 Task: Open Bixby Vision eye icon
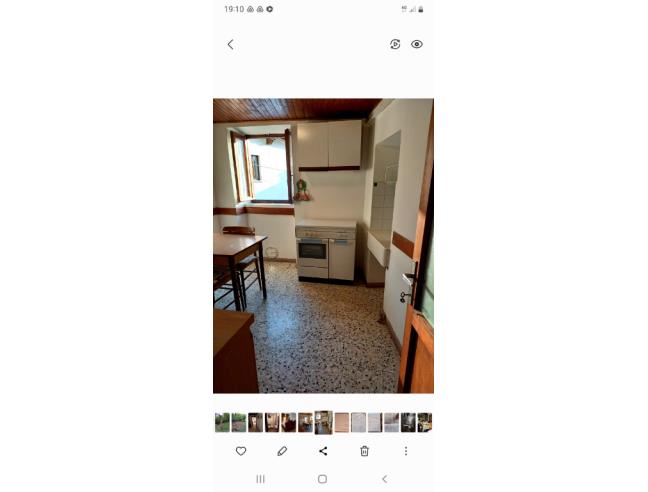(x=417, y=45)
